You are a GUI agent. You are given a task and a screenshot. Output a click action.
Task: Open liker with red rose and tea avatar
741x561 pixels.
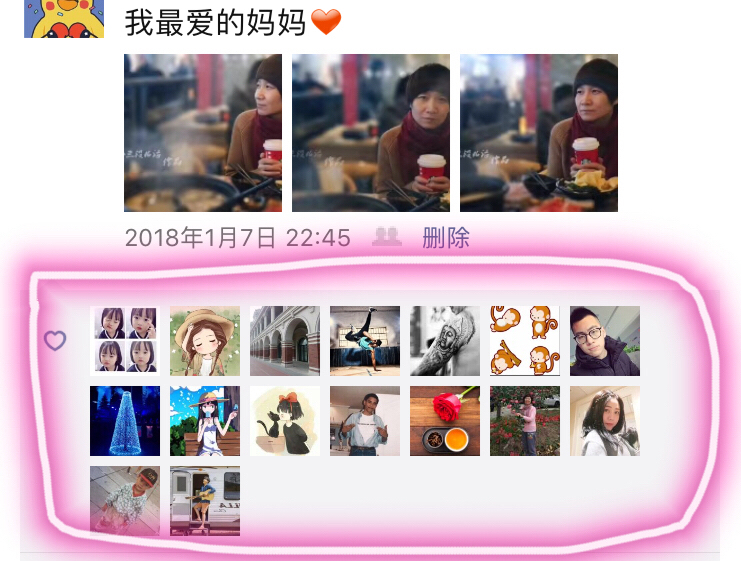[445, 421]
